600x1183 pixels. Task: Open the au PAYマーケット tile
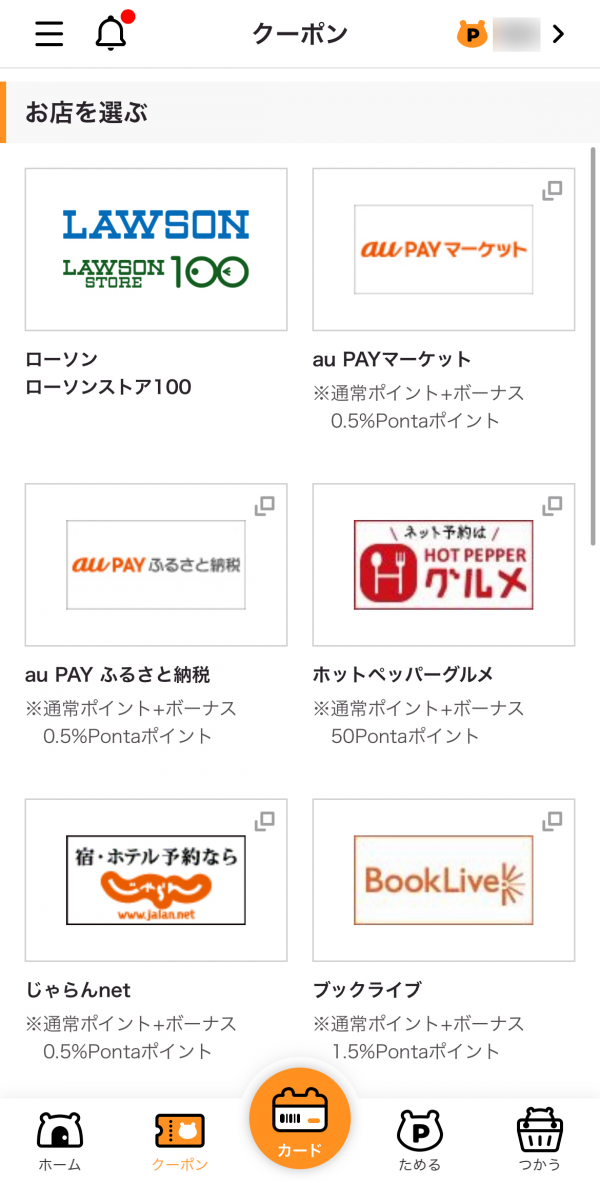pyautogui.click(x=444, y=250)
